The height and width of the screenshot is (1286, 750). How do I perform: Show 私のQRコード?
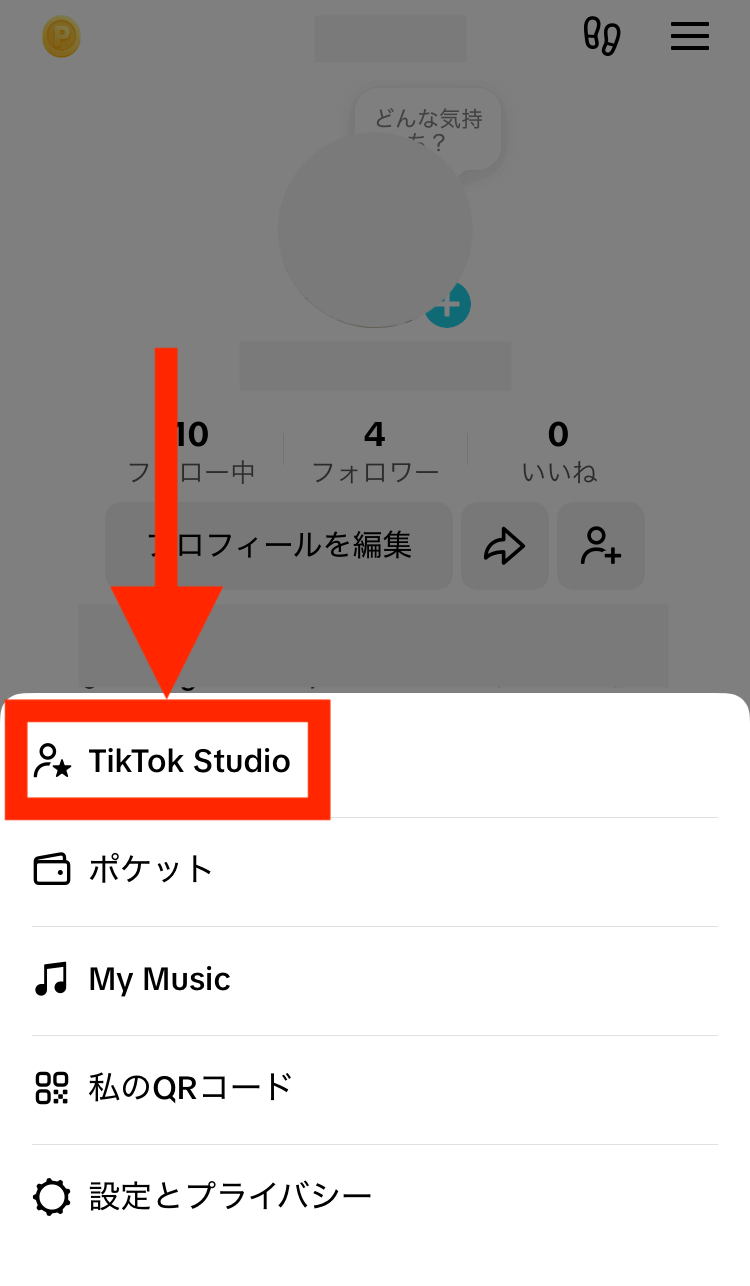tap(190, 1088)
